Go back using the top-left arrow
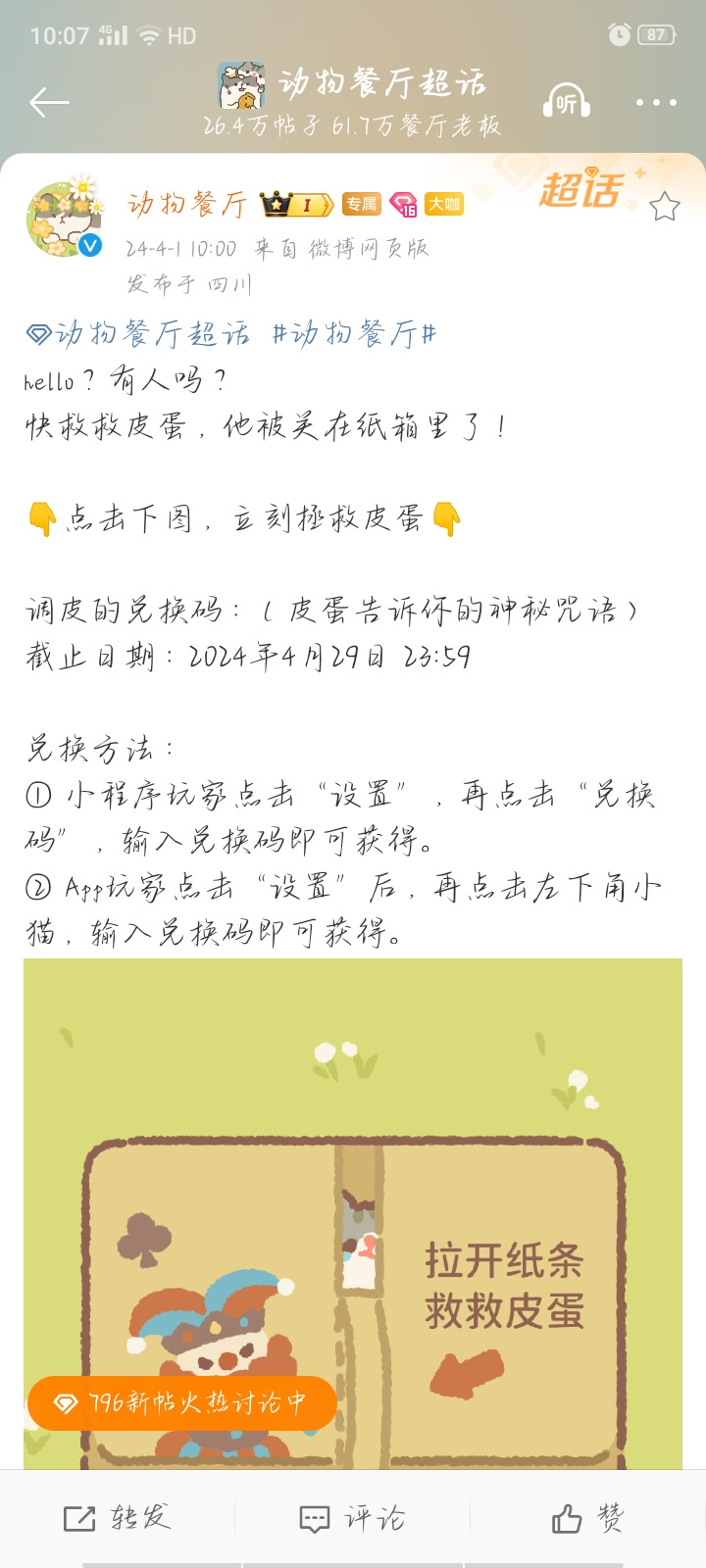 [x=49, y=102]
